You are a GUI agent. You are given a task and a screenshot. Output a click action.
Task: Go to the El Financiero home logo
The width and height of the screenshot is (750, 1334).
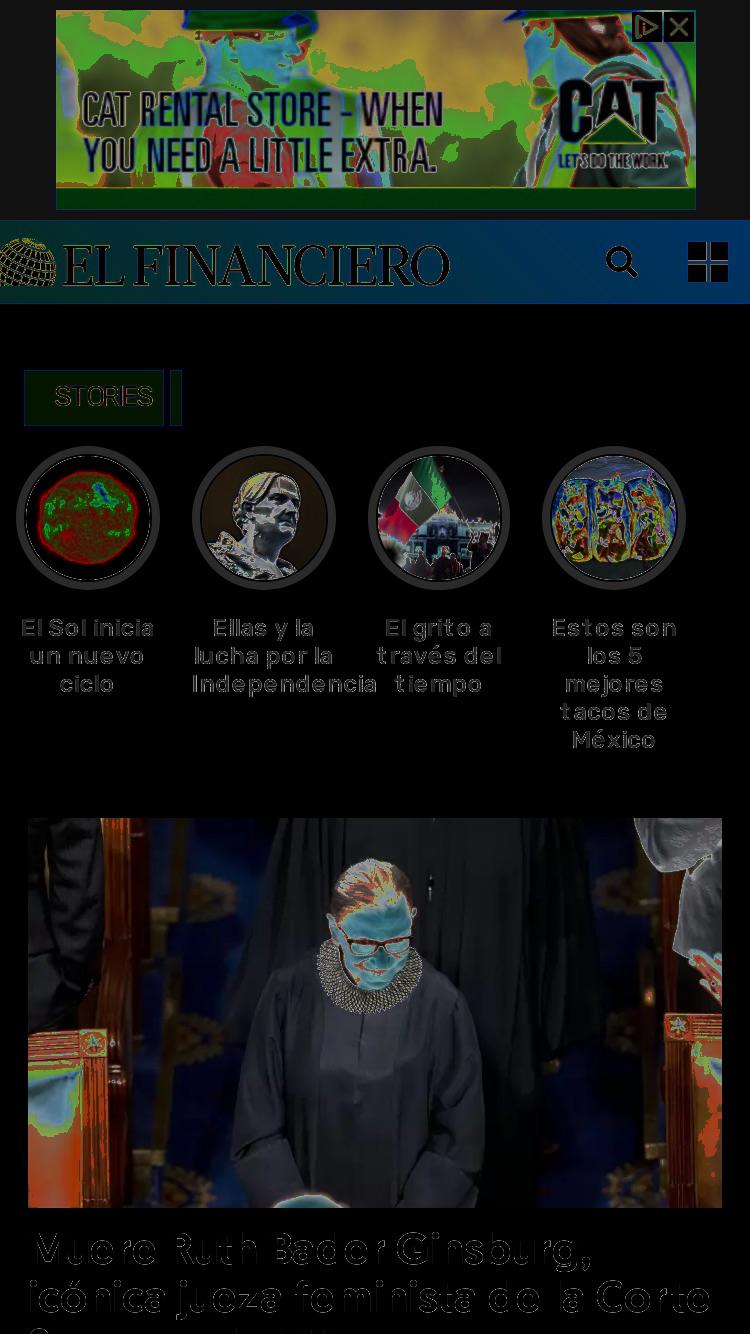(225, 264)
